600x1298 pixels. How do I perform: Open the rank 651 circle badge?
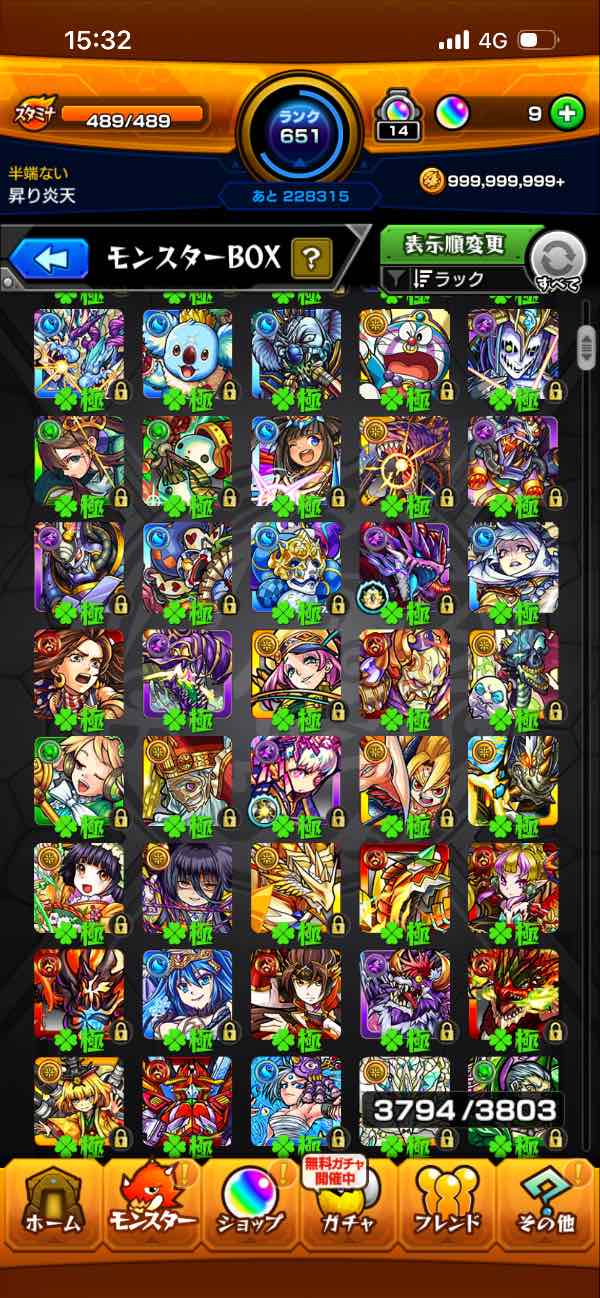pos(300,130)
